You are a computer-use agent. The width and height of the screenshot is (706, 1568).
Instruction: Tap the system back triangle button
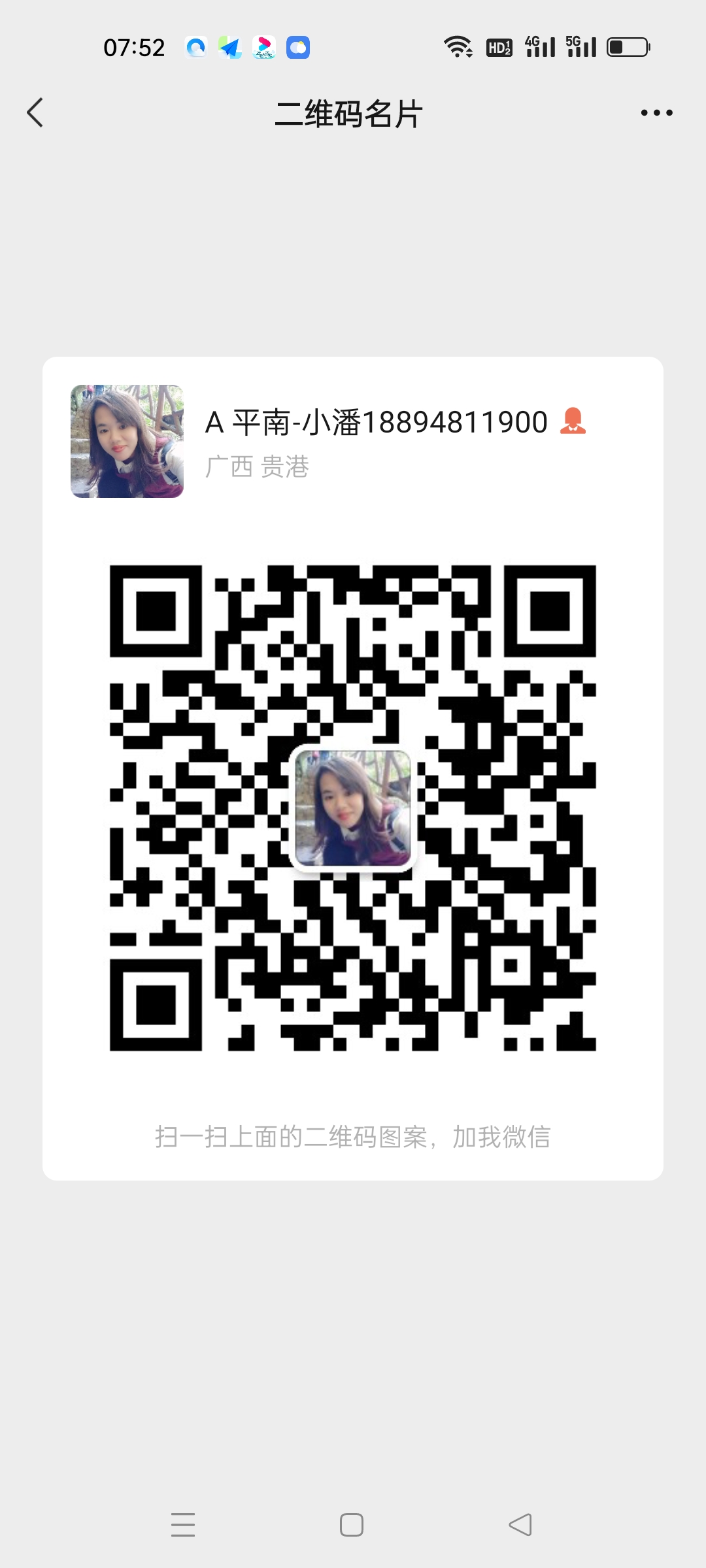coord(520,1525)
